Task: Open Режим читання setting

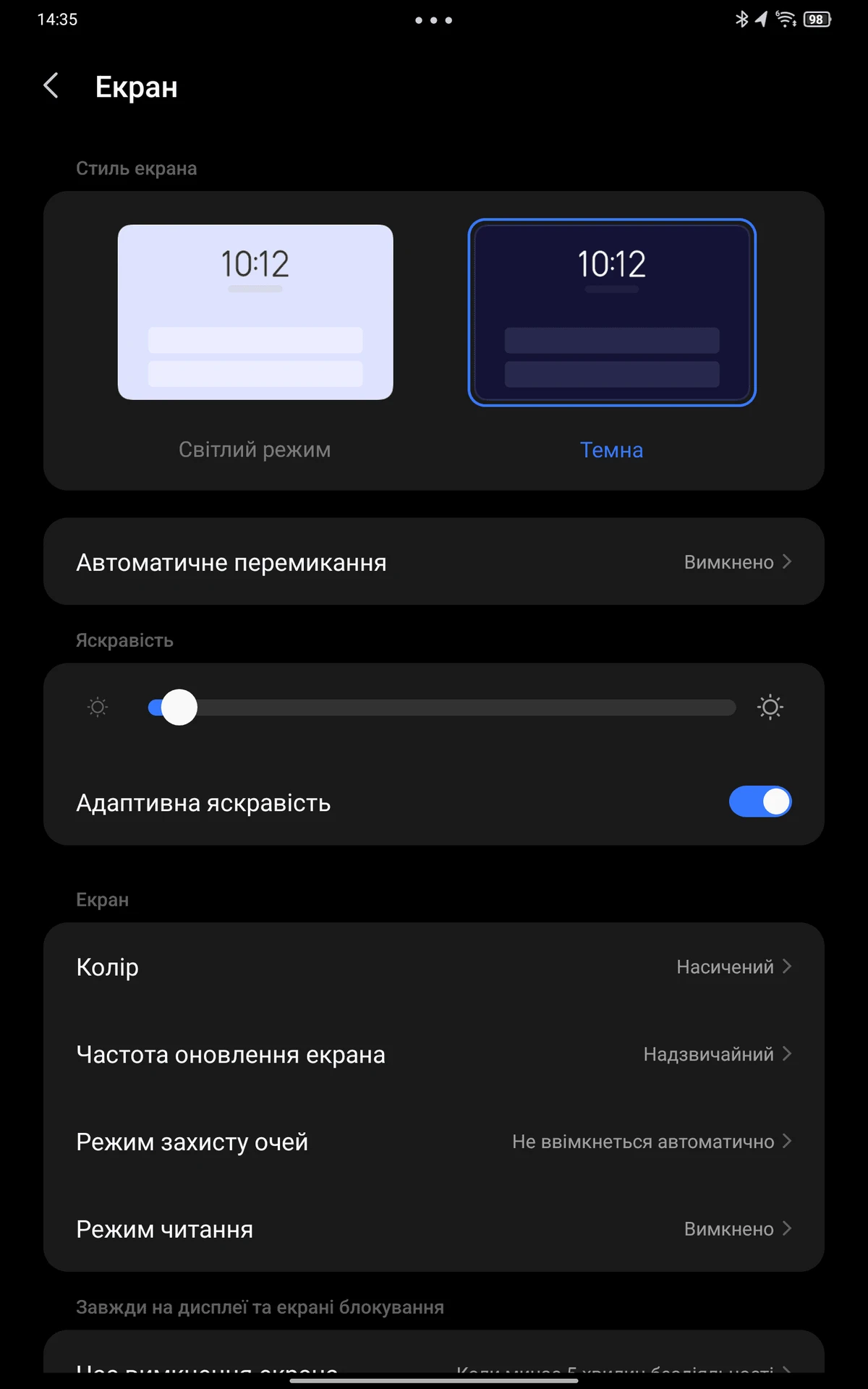Action: [434, 1229]
